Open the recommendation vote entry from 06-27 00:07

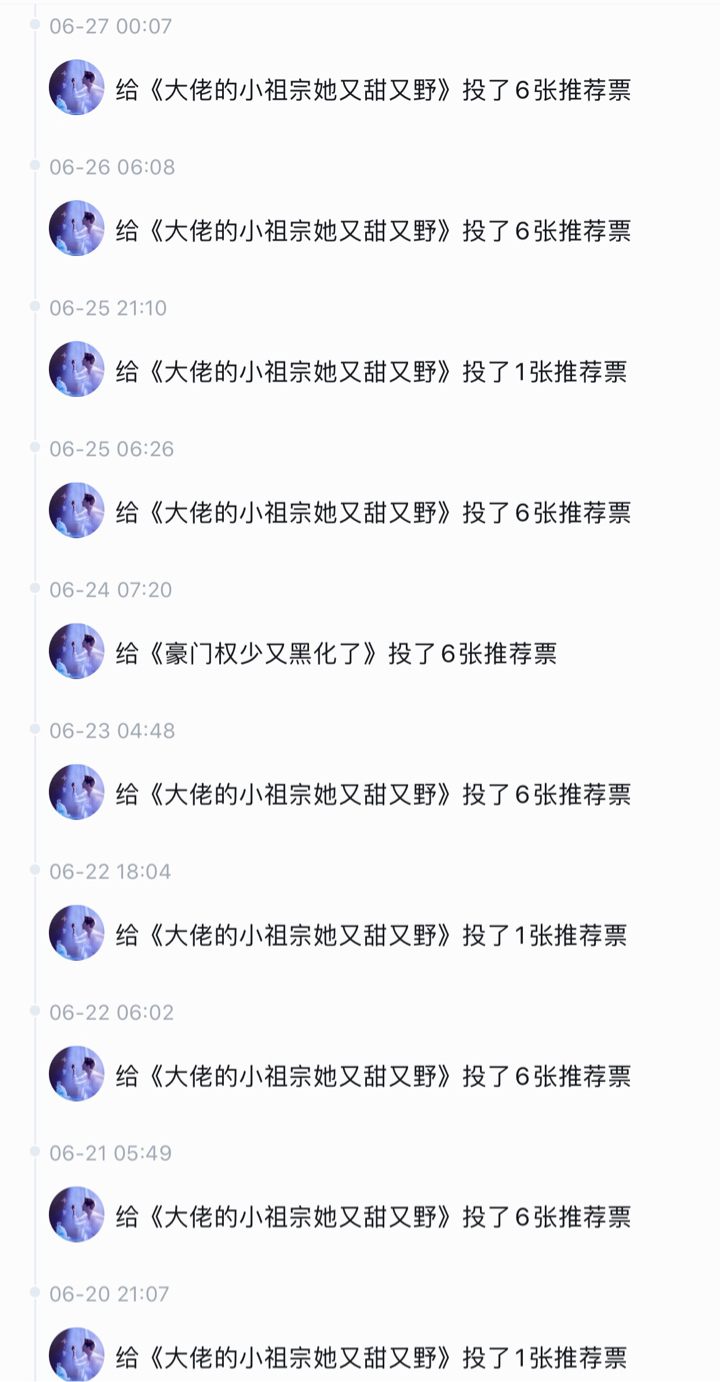[373, 90]
